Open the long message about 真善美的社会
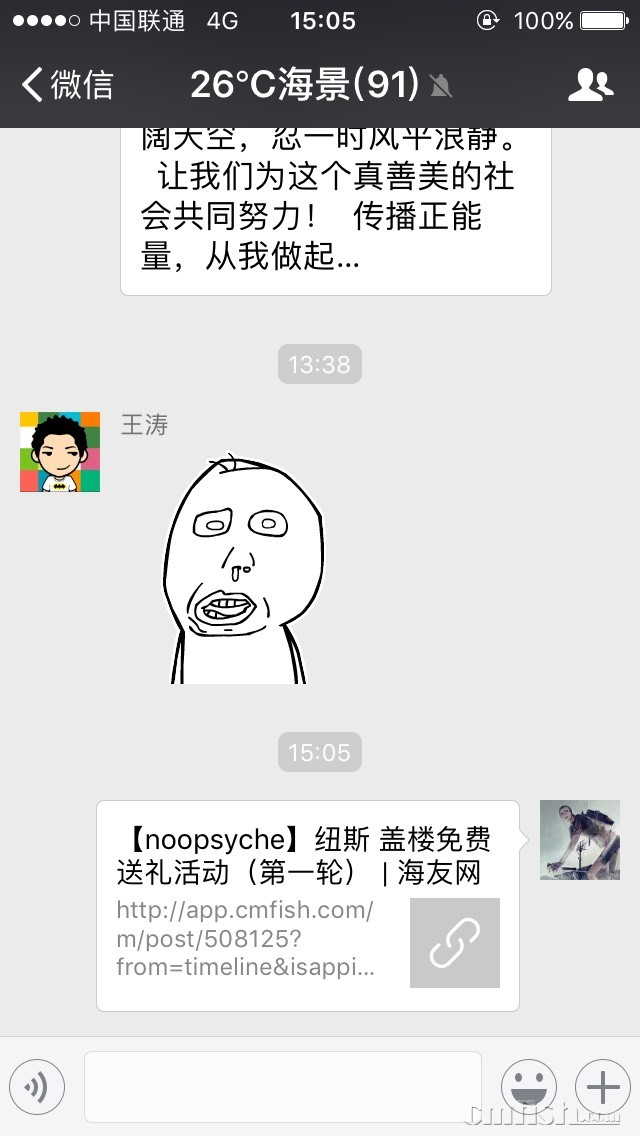640x1136 pixels. pyautogui.click(x=335, y=210)
